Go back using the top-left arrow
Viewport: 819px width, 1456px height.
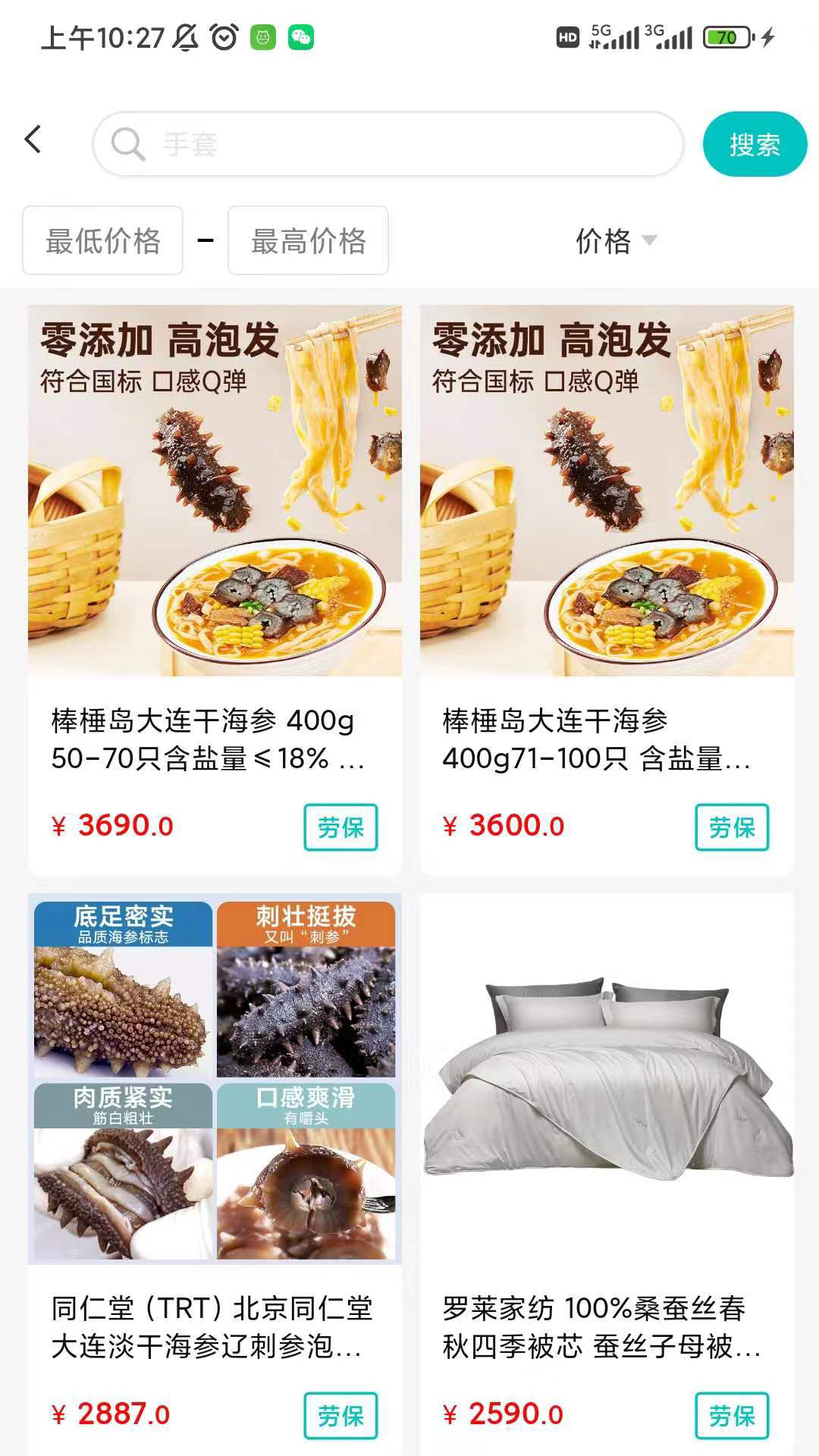click(33, 140)
